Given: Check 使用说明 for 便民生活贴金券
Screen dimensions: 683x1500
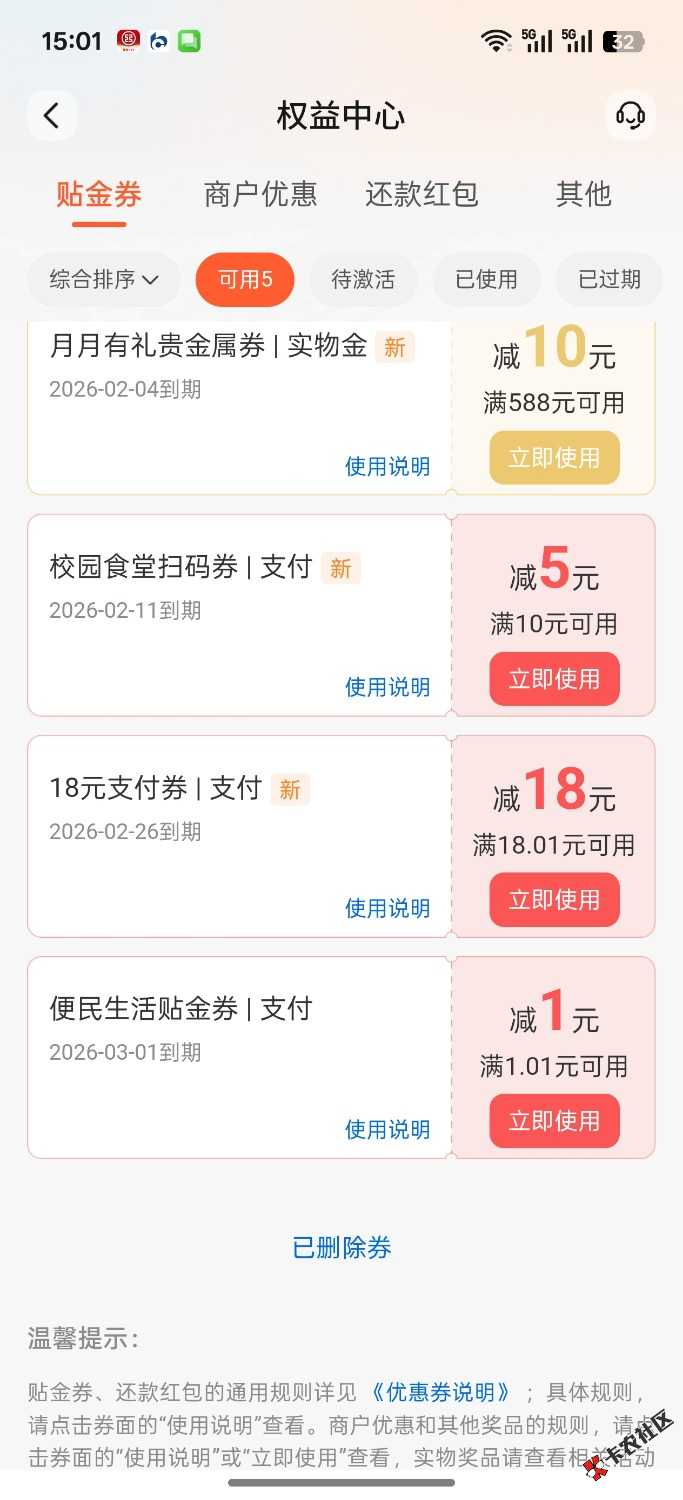Looking at the screenshot, I should pos(387,1129).
